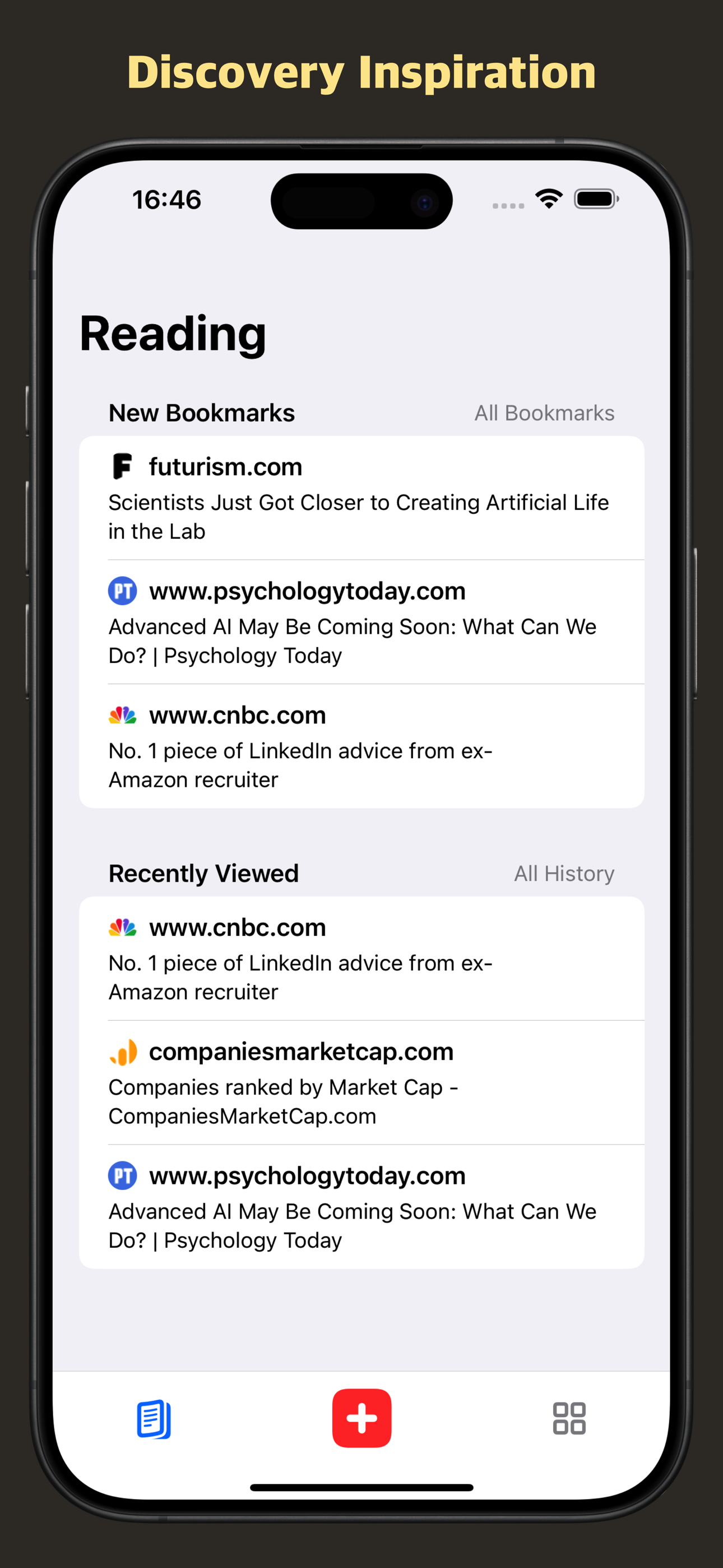Screen dimensions: 723x1568
Task: Tap the PT icon in Recently Viewed
Action: pos(122,1175)
